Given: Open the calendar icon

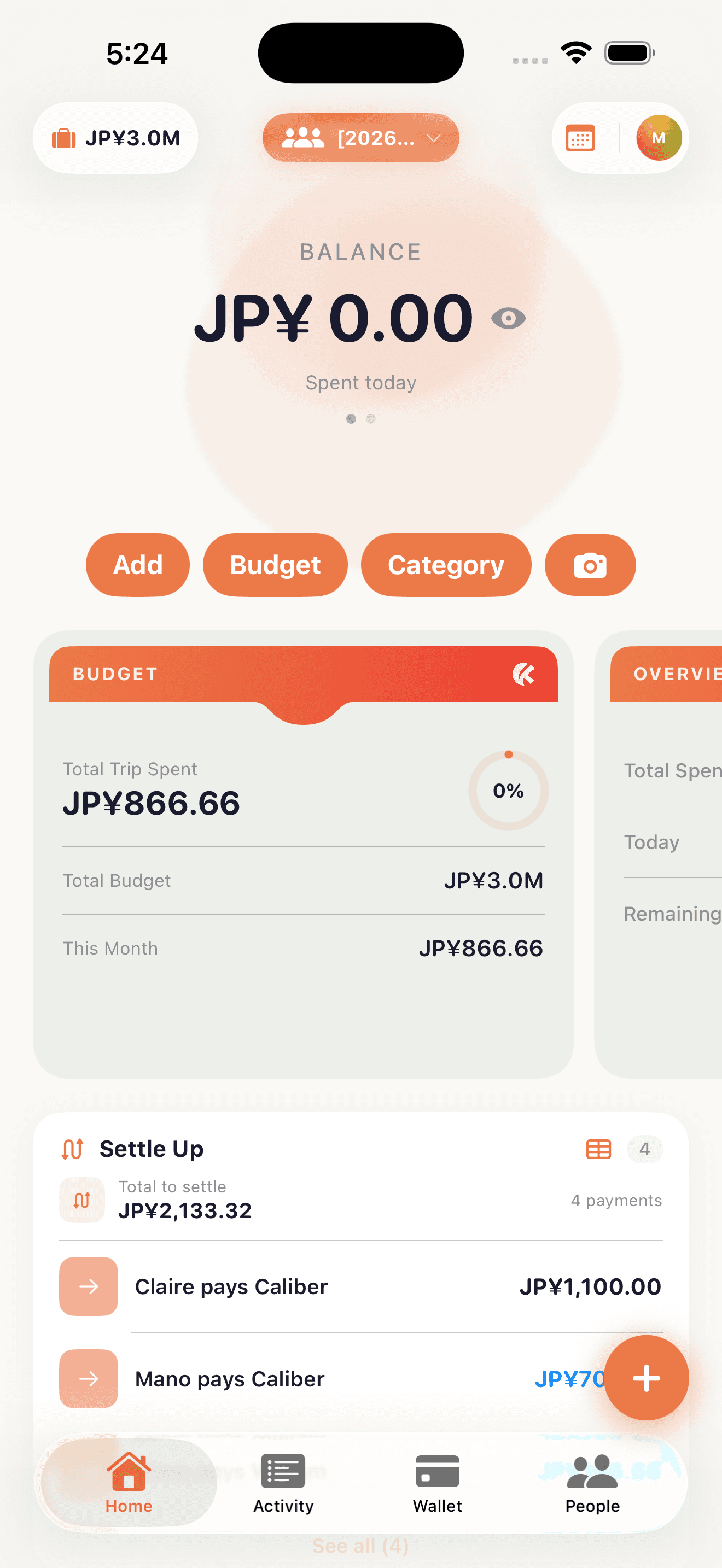Looking at the screenshot, I should point(580,138).
